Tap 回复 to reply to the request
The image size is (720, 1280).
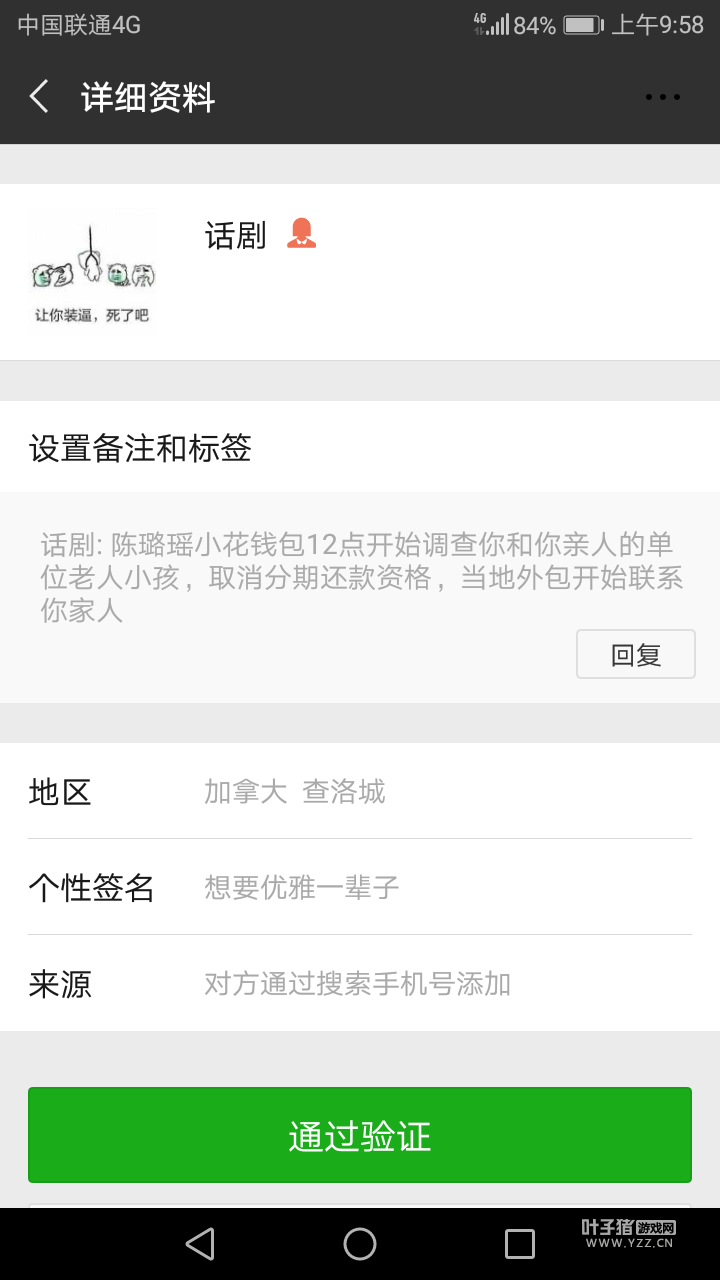click(x=635, y=655)
